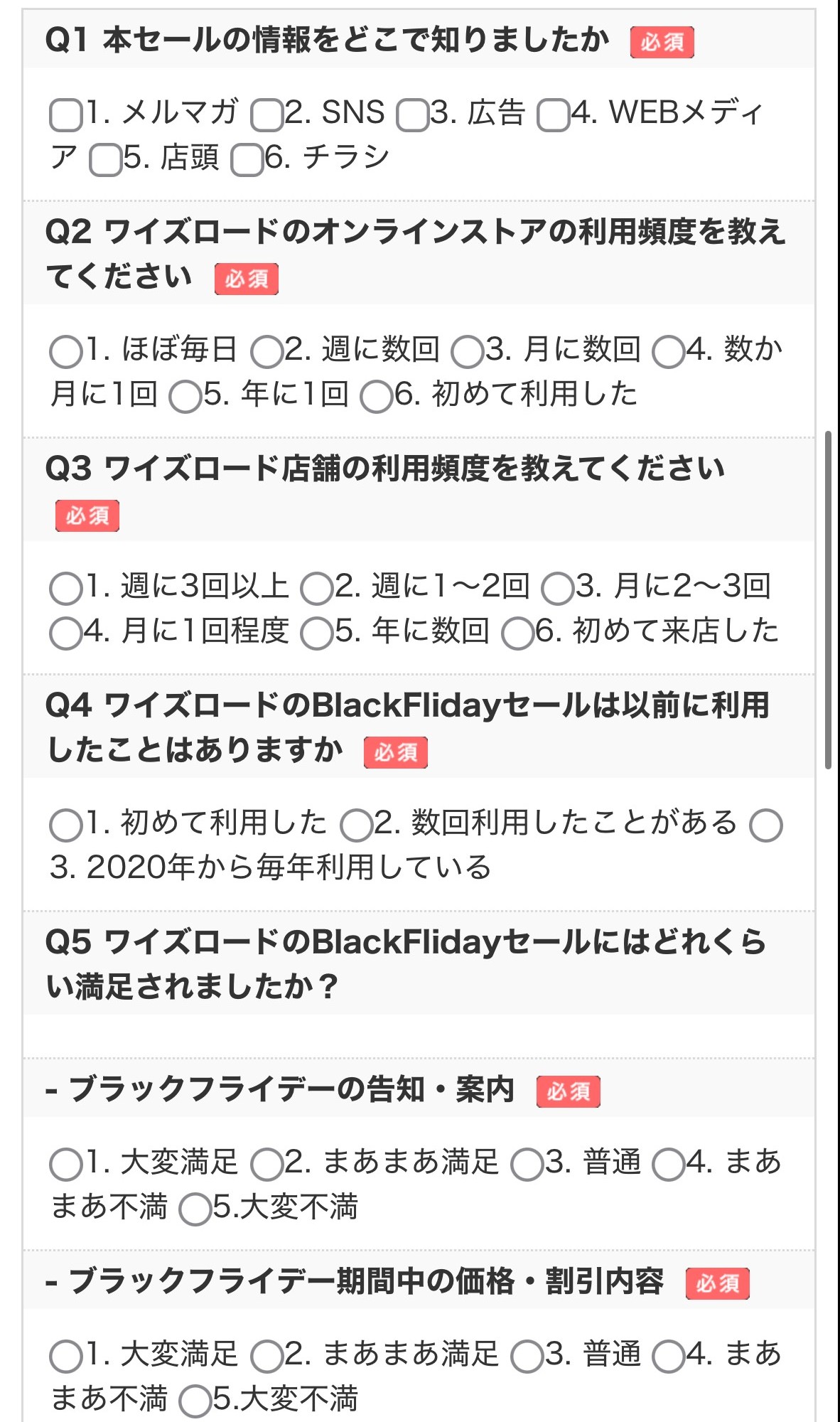Tick the 広告 checkbox

412,115
